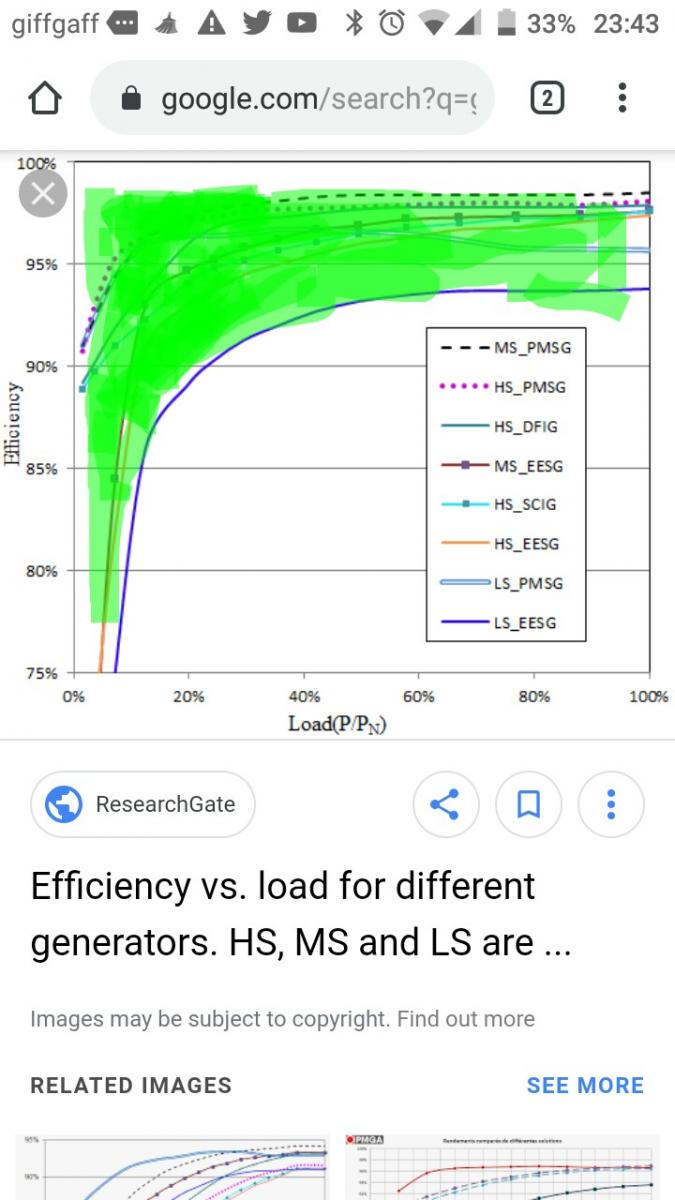Visit the ResearchGate source chip
Image resolution: width=675 pixels, height=1200 pixels.
pyautogui.click(x=143, y=804)
